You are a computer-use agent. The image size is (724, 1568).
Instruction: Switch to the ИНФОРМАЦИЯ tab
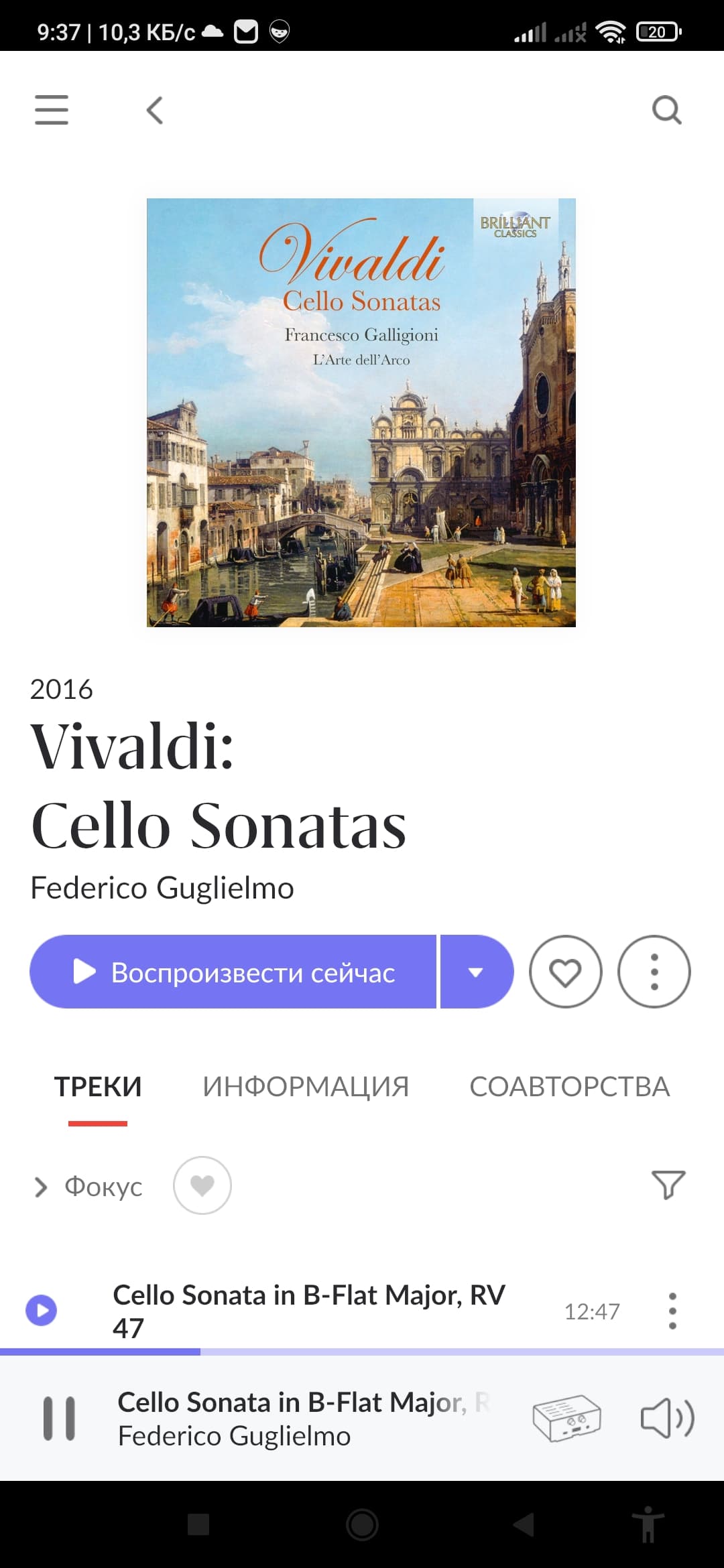(306, 1086)
